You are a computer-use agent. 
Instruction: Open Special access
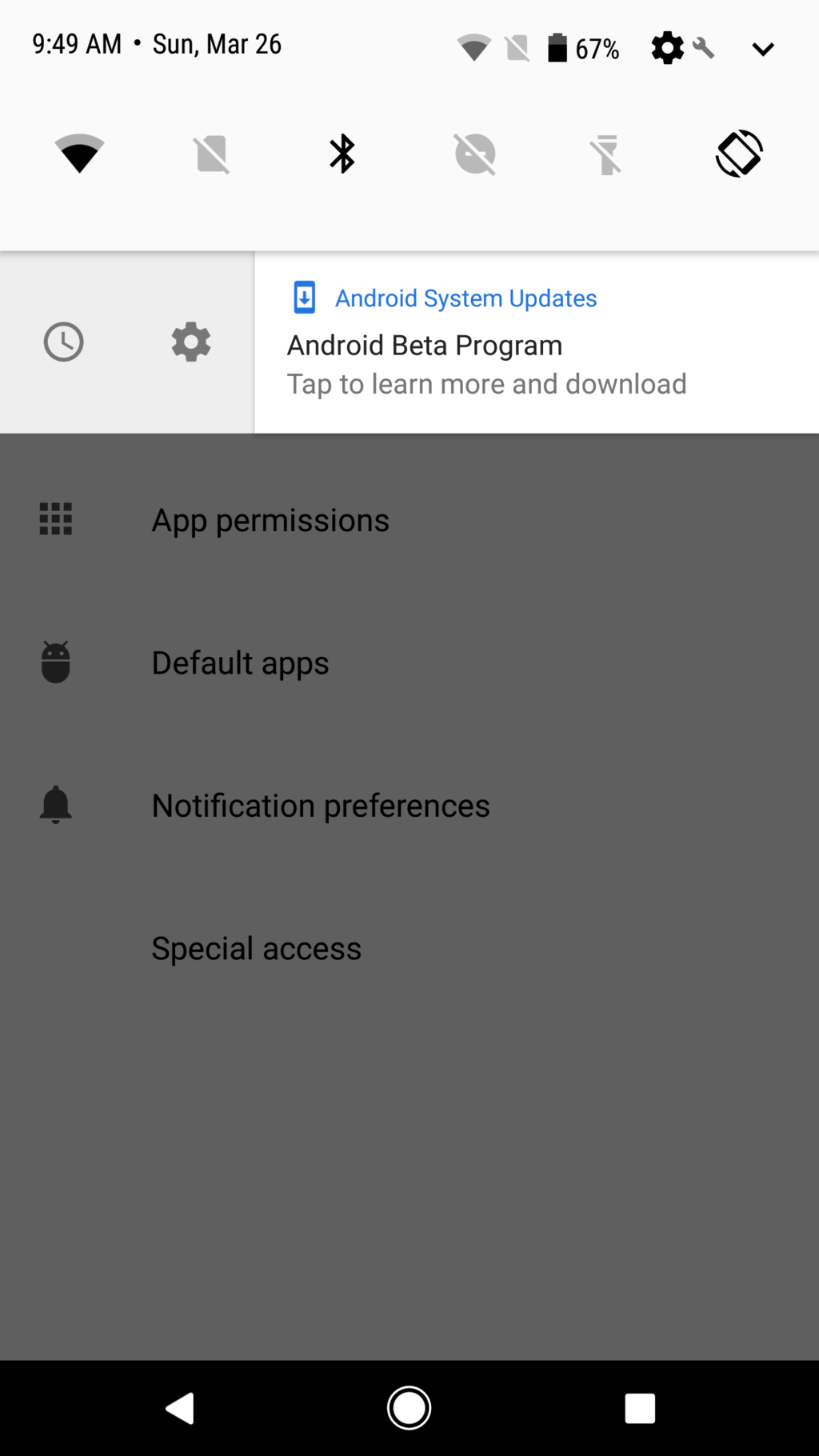click(x=256, y=948)
